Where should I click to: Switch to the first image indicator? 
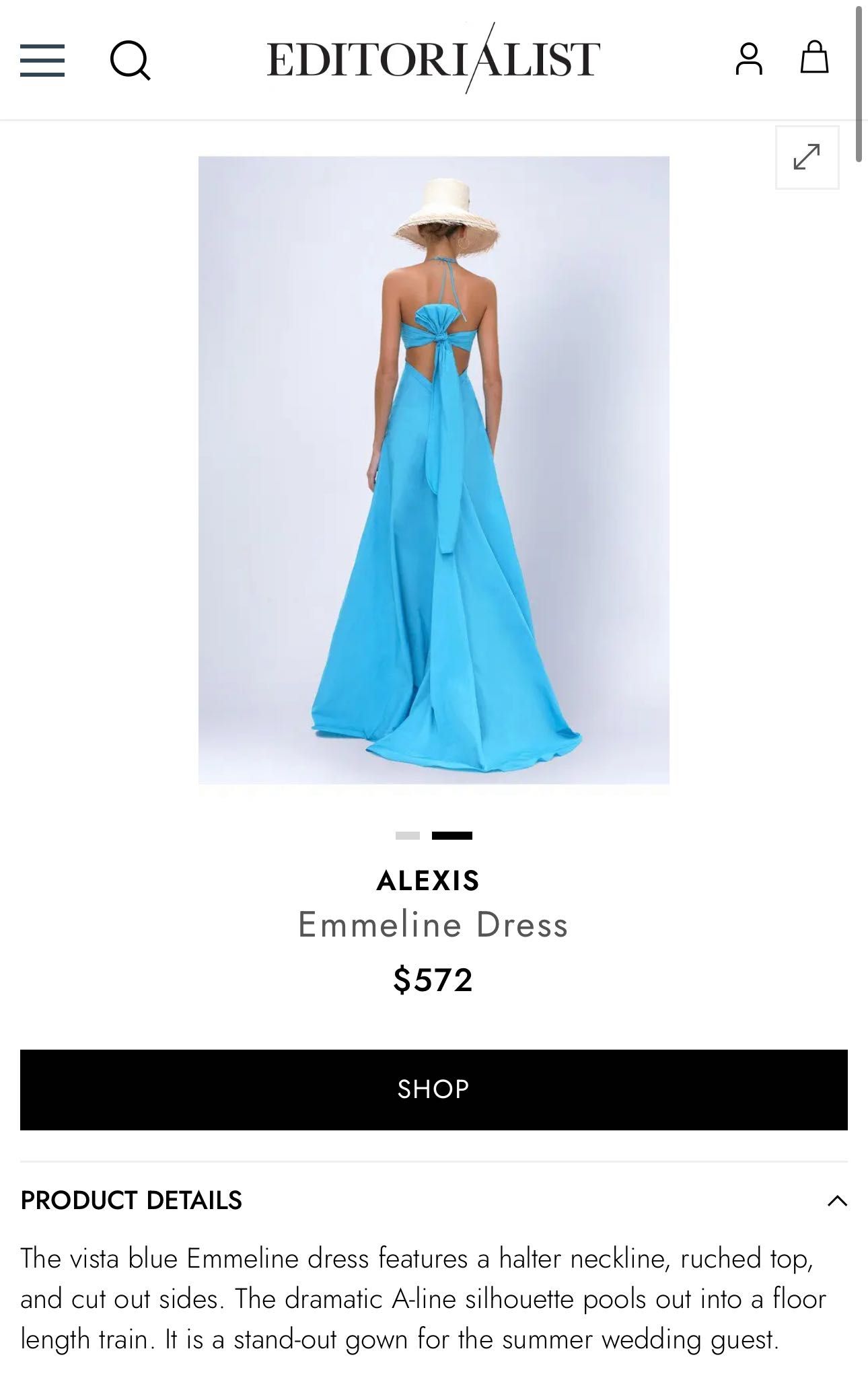[408, 836]
